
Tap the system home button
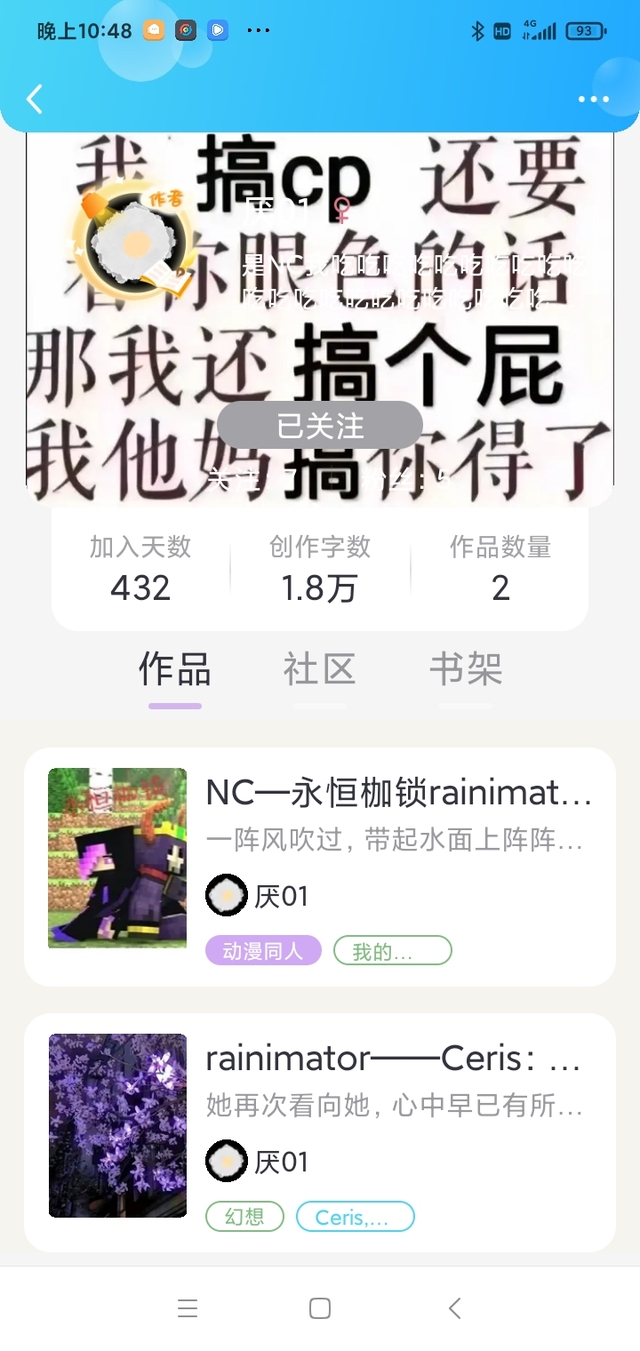pos(320,1308)
